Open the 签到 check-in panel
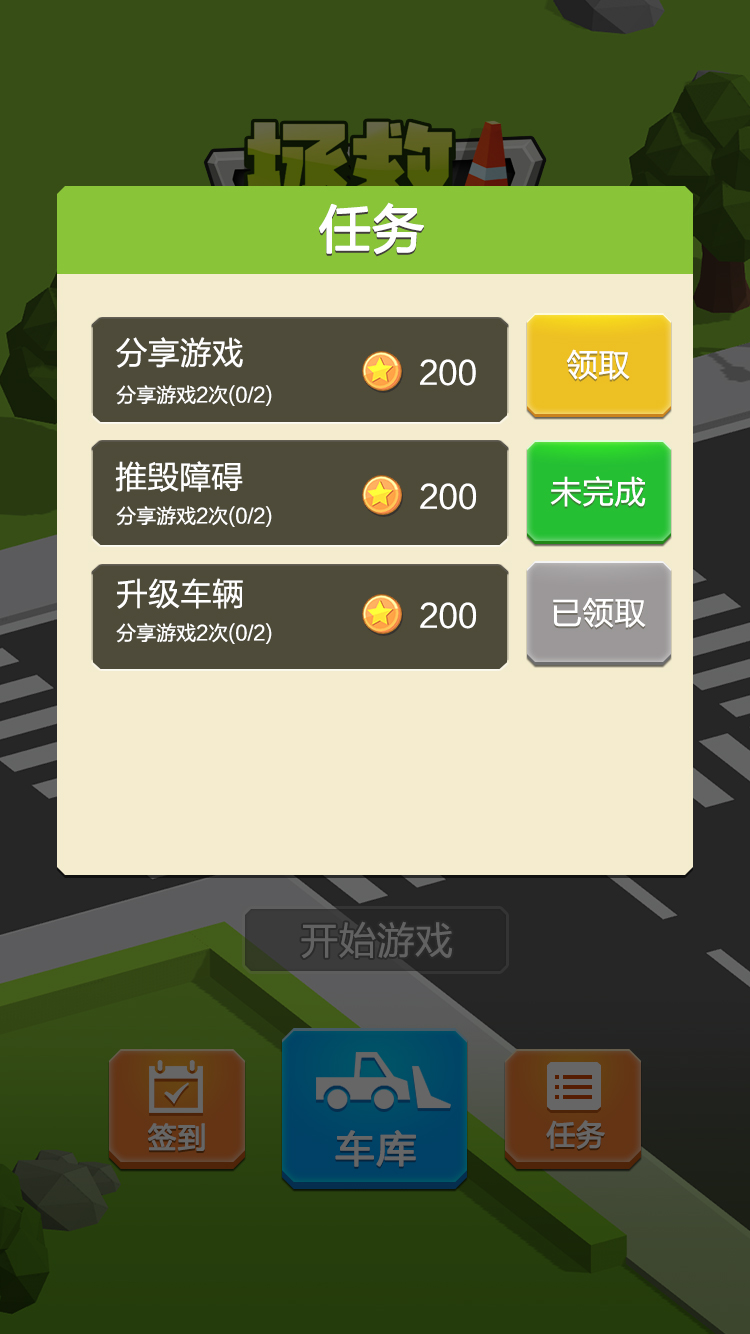Image resolution: width=750 pixels, height=1334 pixels. point(176,1110)
